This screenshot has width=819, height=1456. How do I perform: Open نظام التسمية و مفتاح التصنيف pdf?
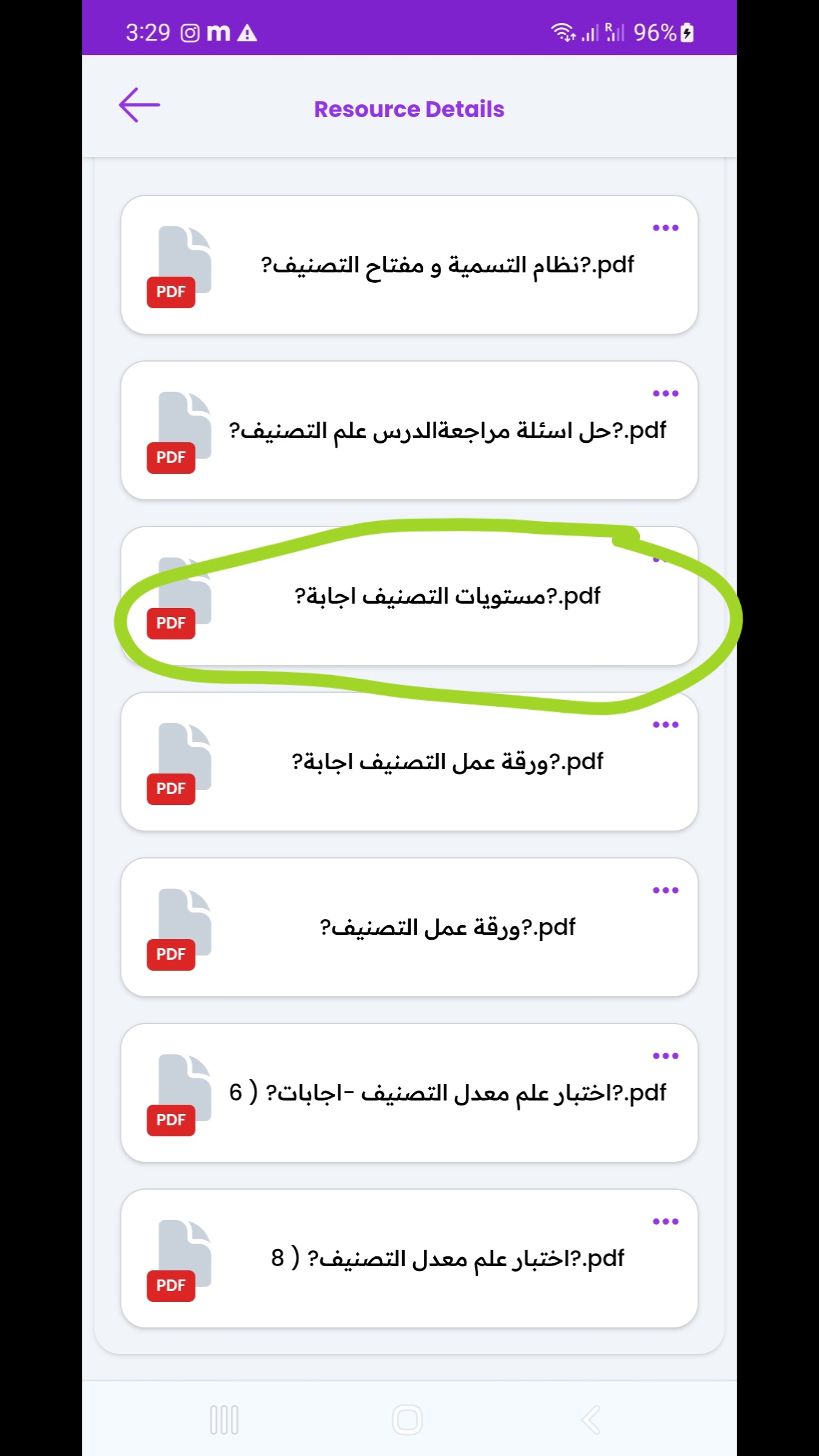pos(447,266)
